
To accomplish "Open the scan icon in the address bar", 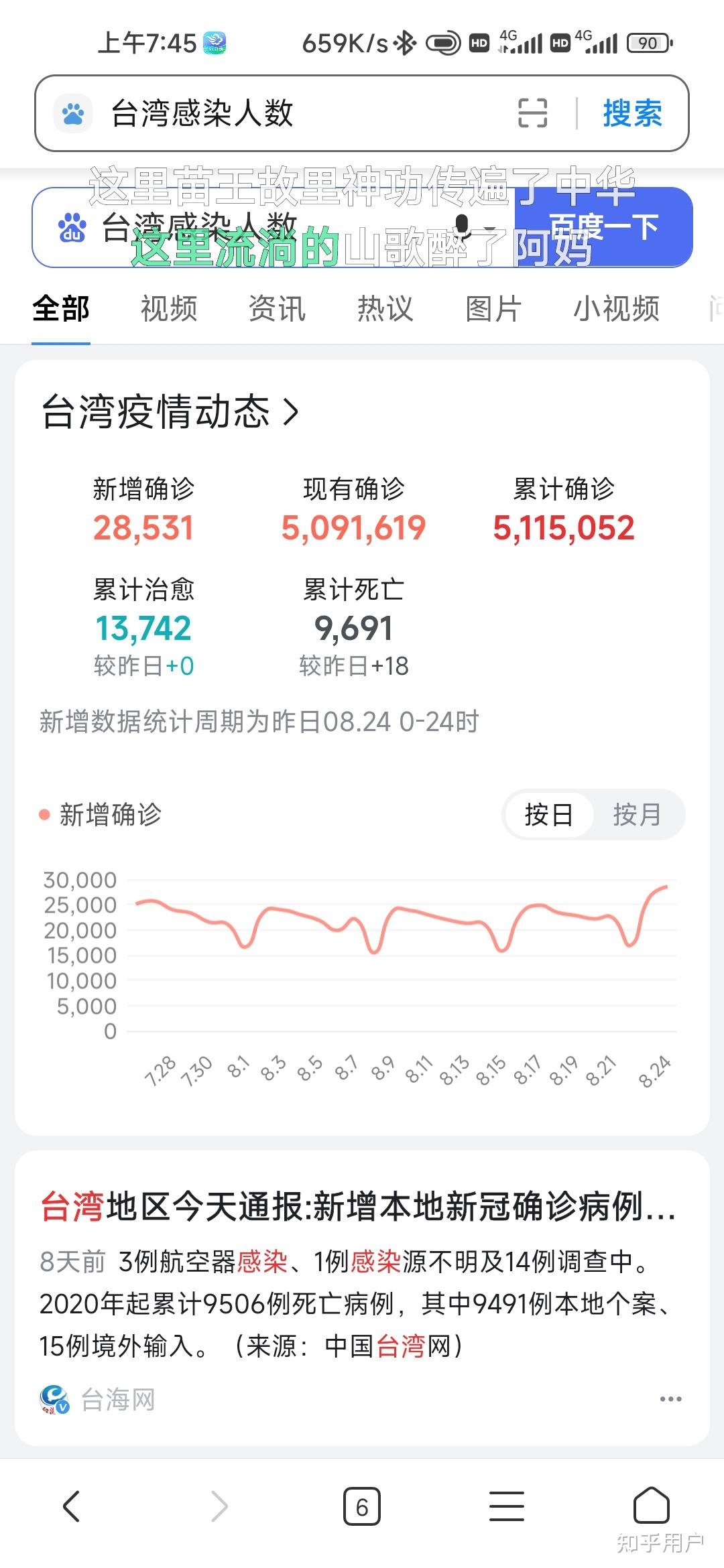I will tap(533, 113).
